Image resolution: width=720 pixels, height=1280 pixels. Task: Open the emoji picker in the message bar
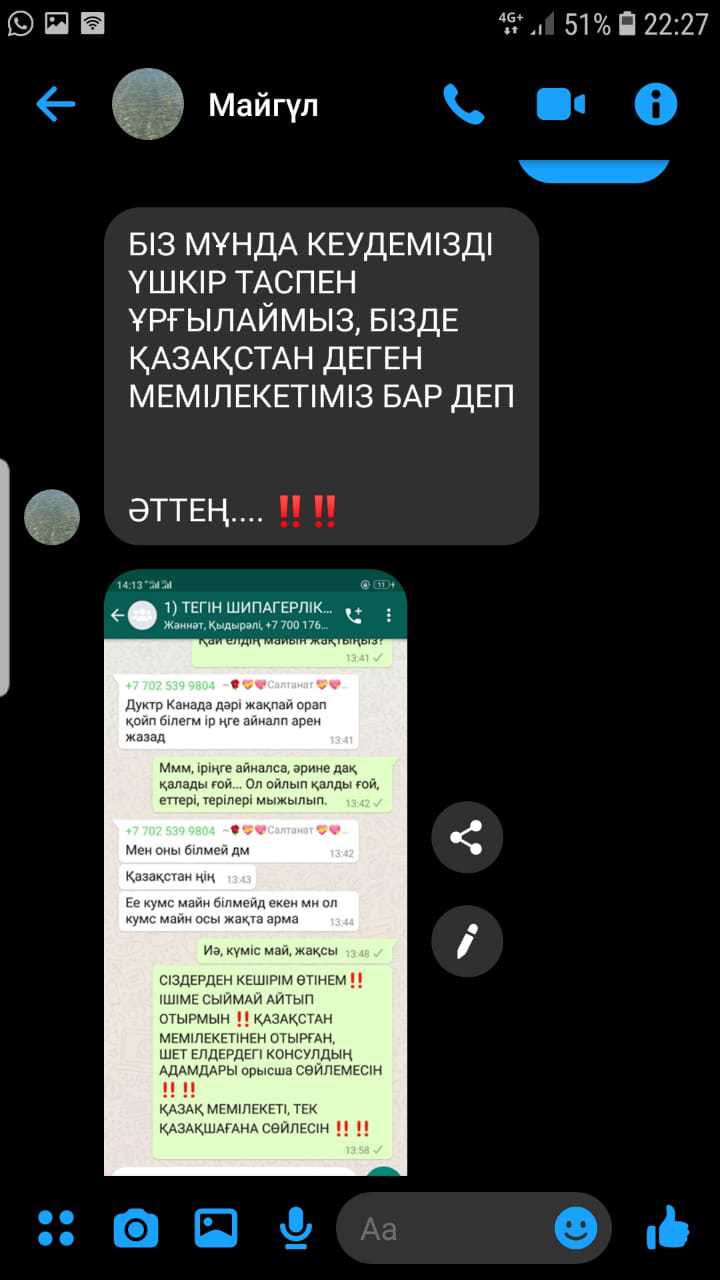coord(575,1227)
